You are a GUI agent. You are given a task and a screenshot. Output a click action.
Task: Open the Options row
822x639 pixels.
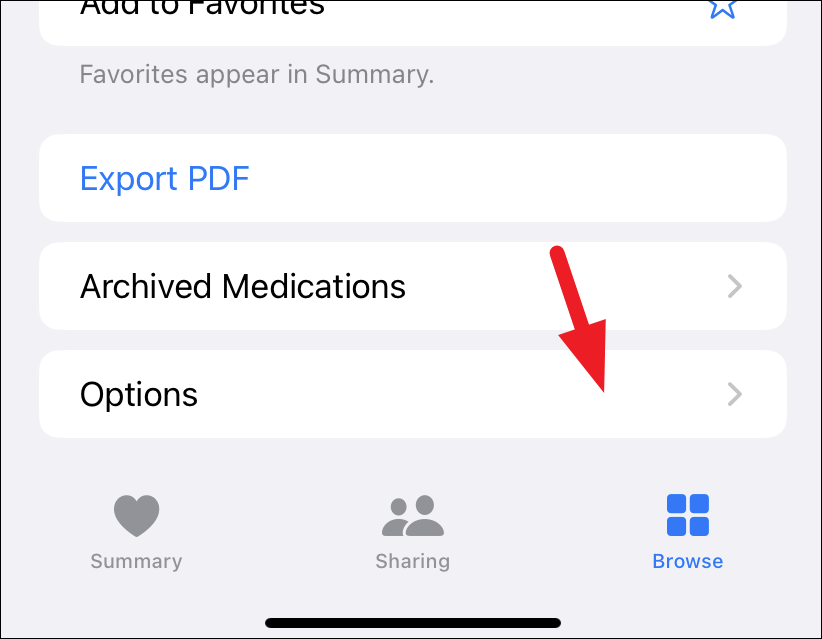412,394
